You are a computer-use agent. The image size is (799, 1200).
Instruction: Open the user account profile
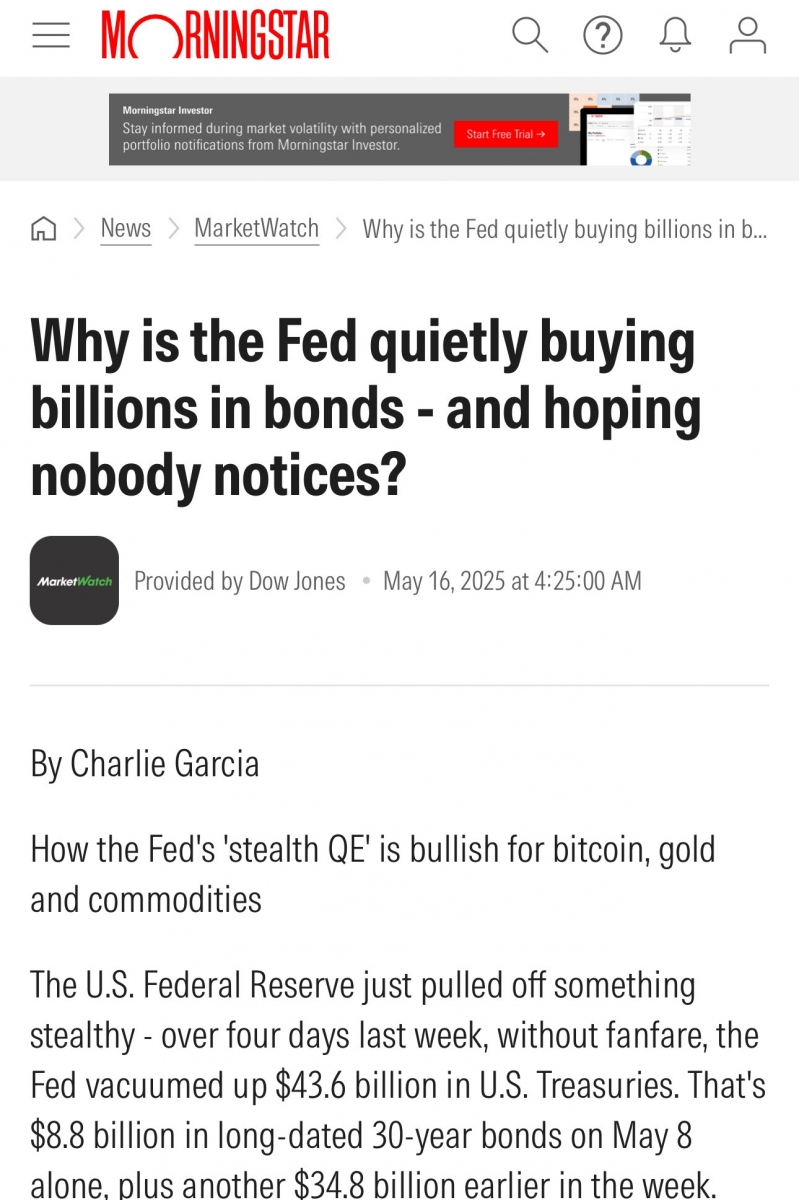click(x=748, y=36)
